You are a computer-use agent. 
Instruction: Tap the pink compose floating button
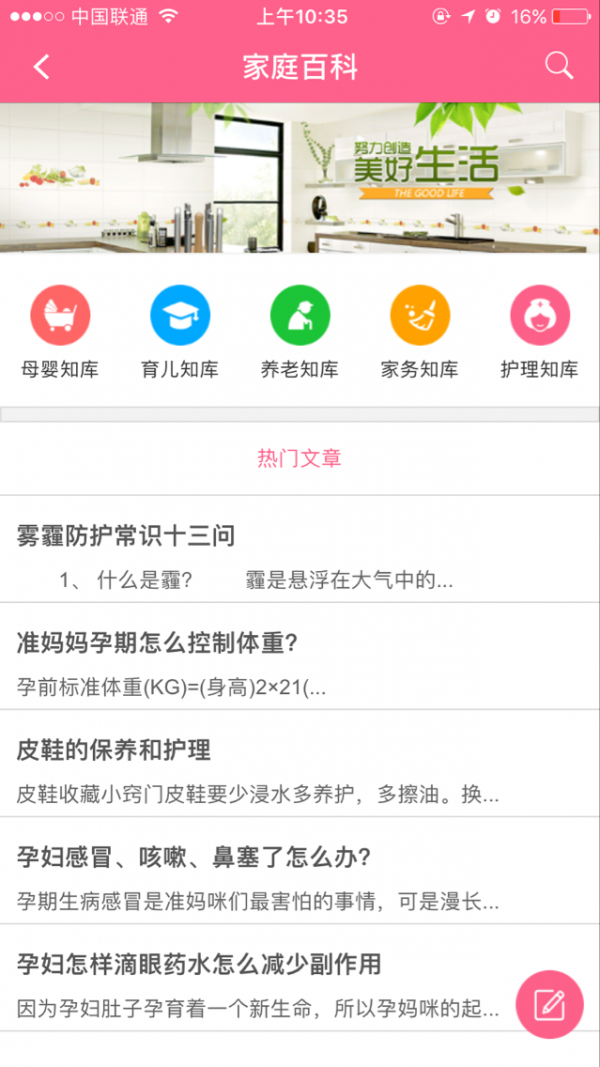pyautogui.click(x=549, y=1004)
